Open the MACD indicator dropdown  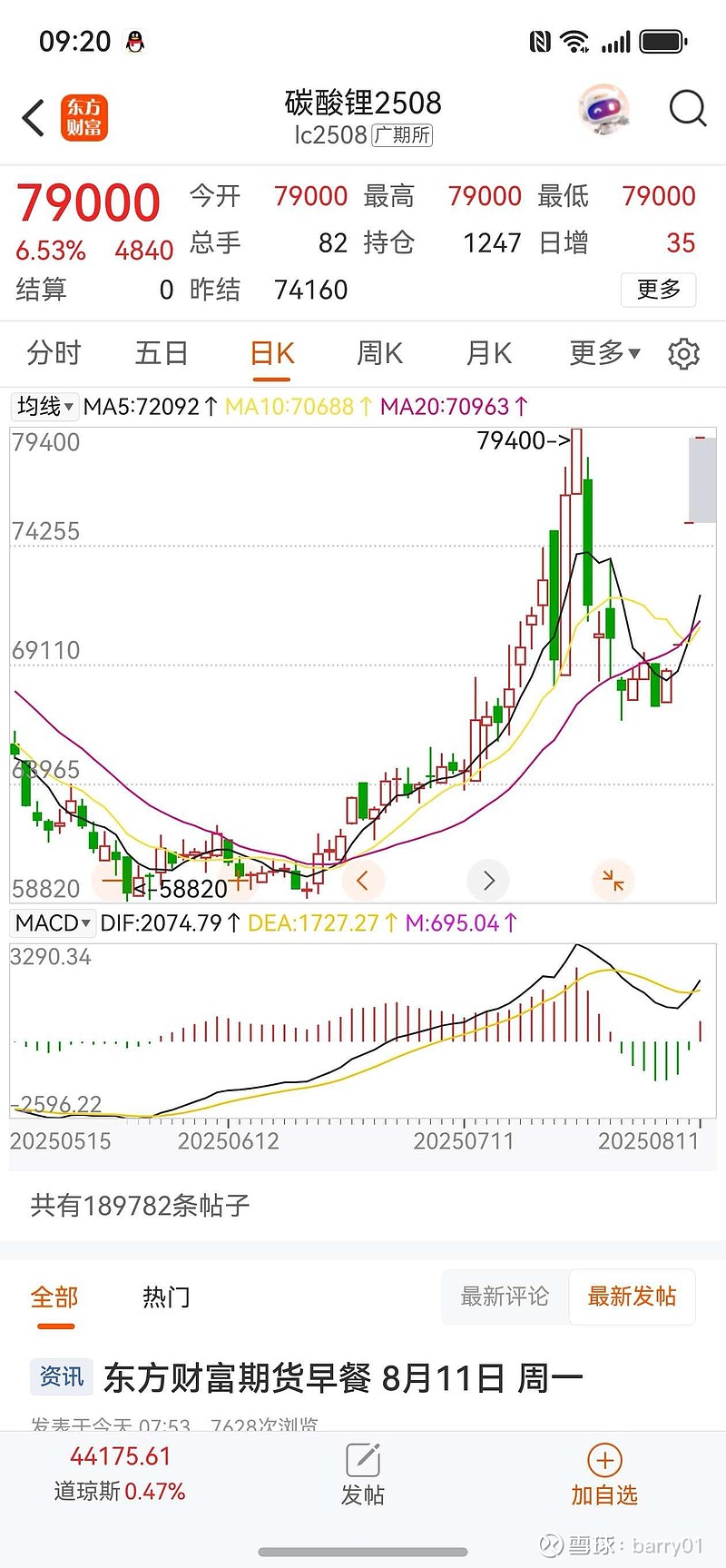53,923
